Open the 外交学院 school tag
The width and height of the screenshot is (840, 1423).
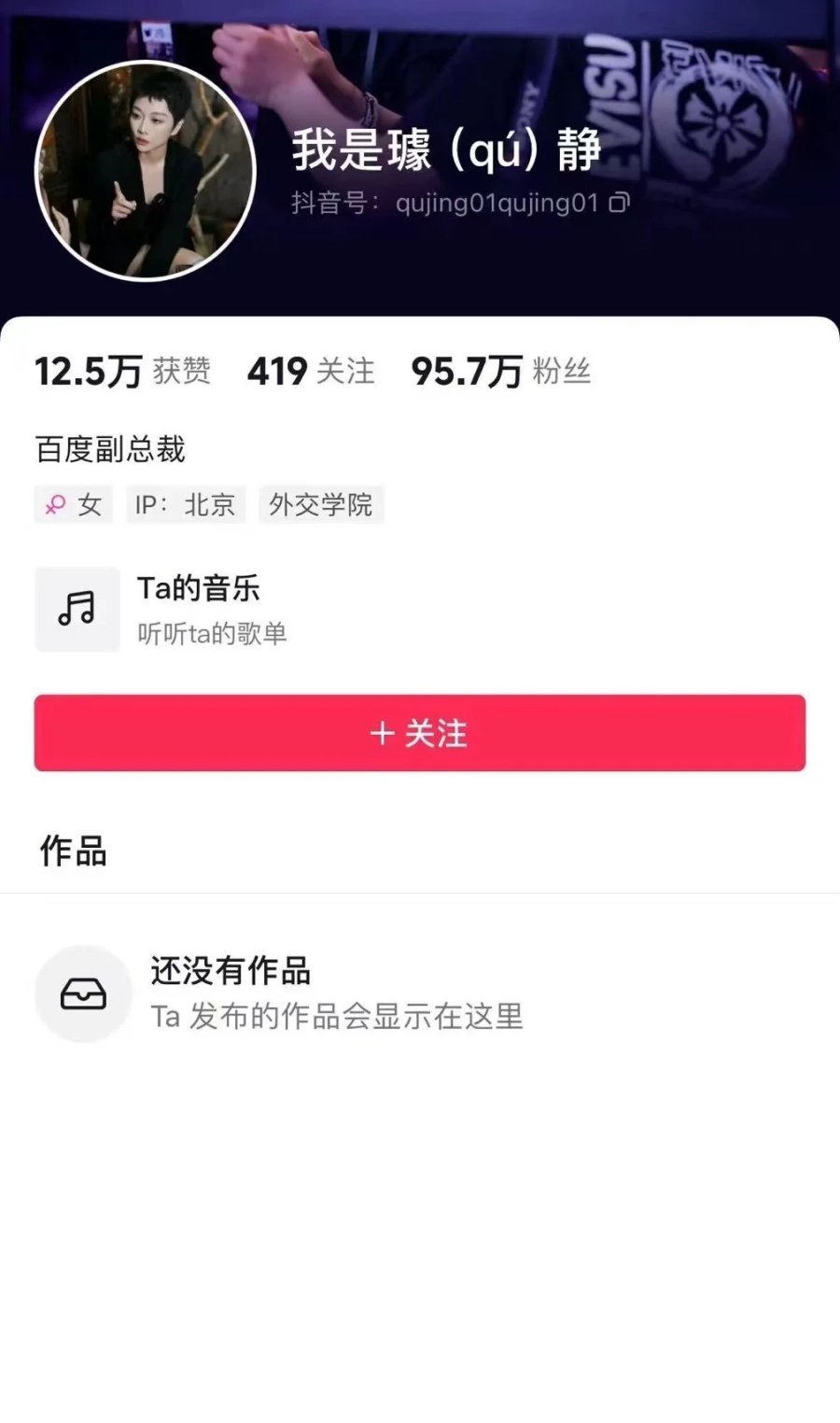click(x=321, y=505)
